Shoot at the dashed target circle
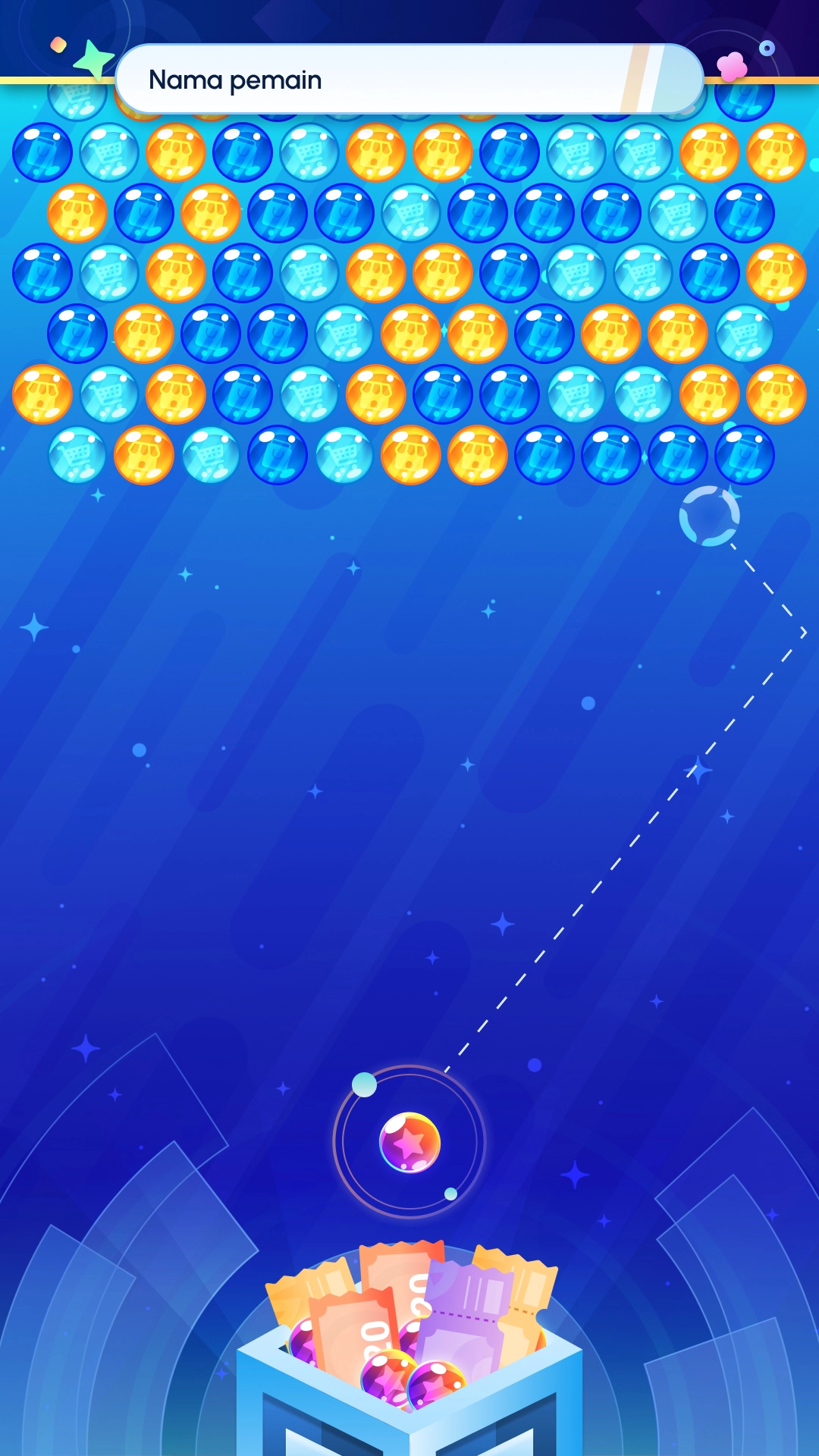This screenshot has width=819, height=1456. 709,516
